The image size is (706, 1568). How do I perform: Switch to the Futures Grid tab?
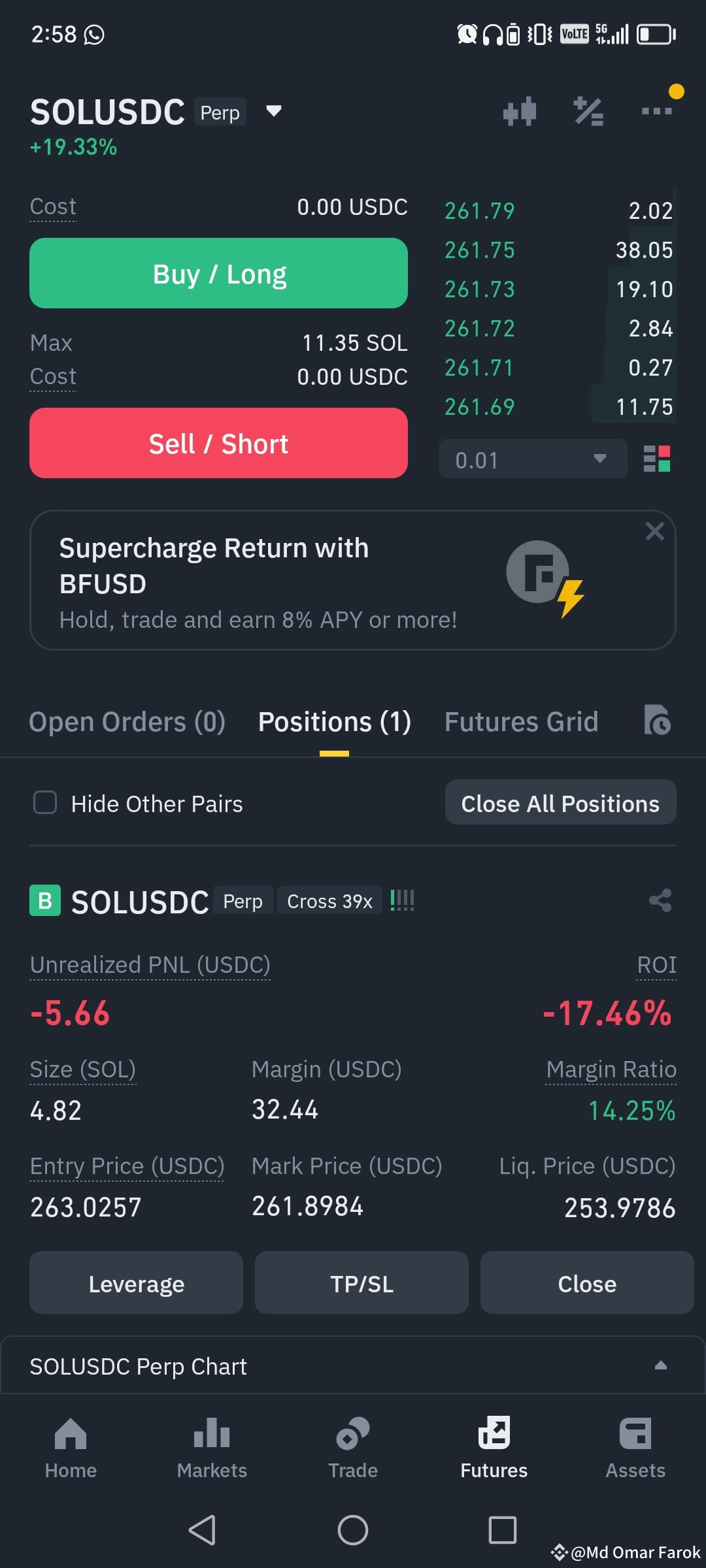521,721
